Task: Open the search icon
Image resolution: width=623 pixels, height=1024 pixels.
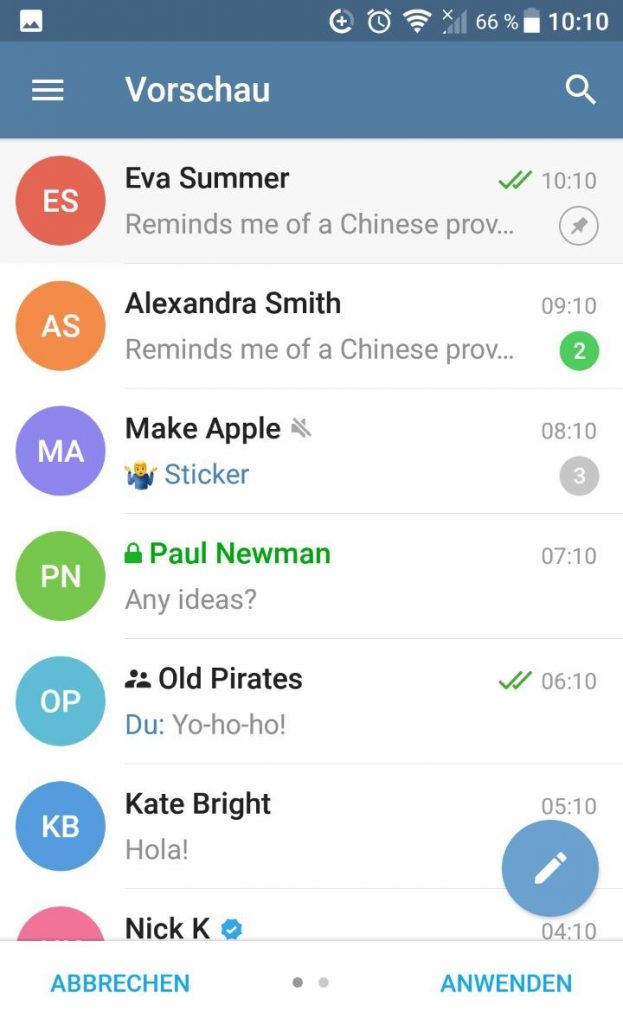Action: [x=580, y=90]
